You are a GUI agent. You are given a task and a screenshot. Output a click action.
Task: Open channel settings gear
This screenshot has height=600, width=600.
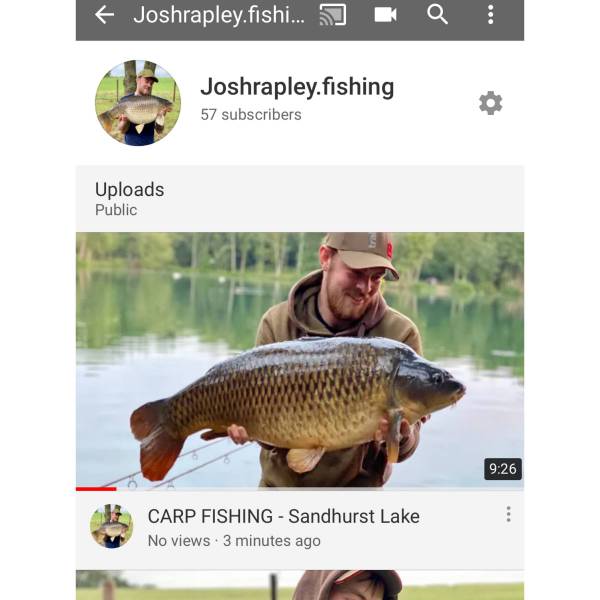click(x=490, y=103)
